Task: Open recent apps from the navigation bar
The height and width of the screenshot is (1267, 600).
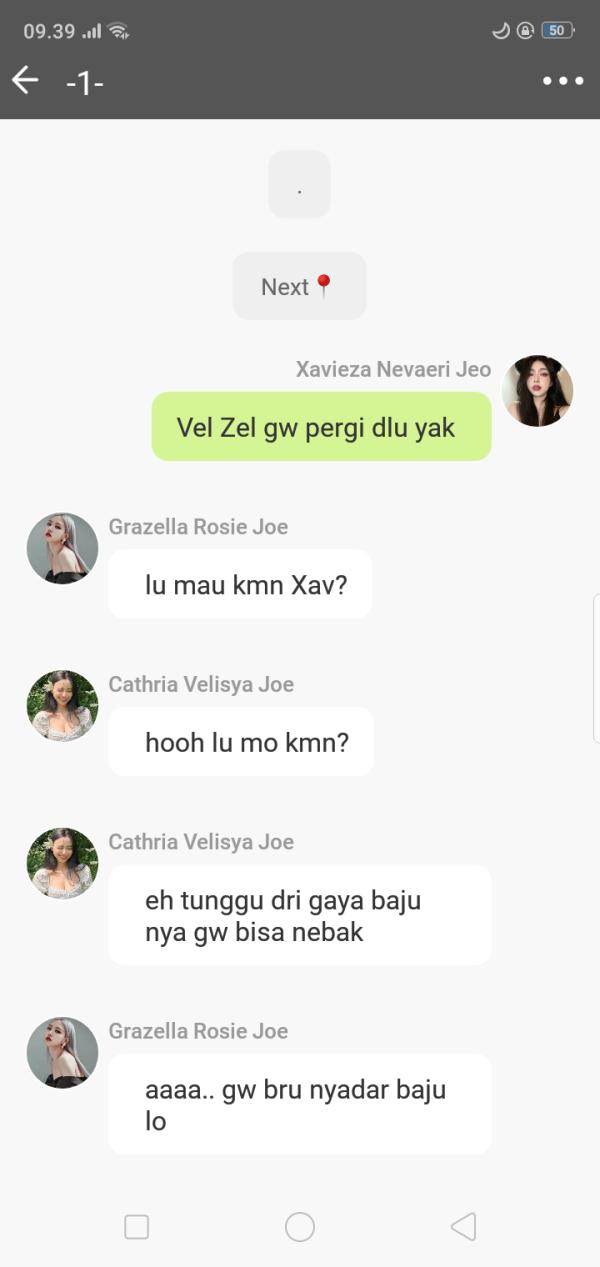Action: pos(137,1227)
